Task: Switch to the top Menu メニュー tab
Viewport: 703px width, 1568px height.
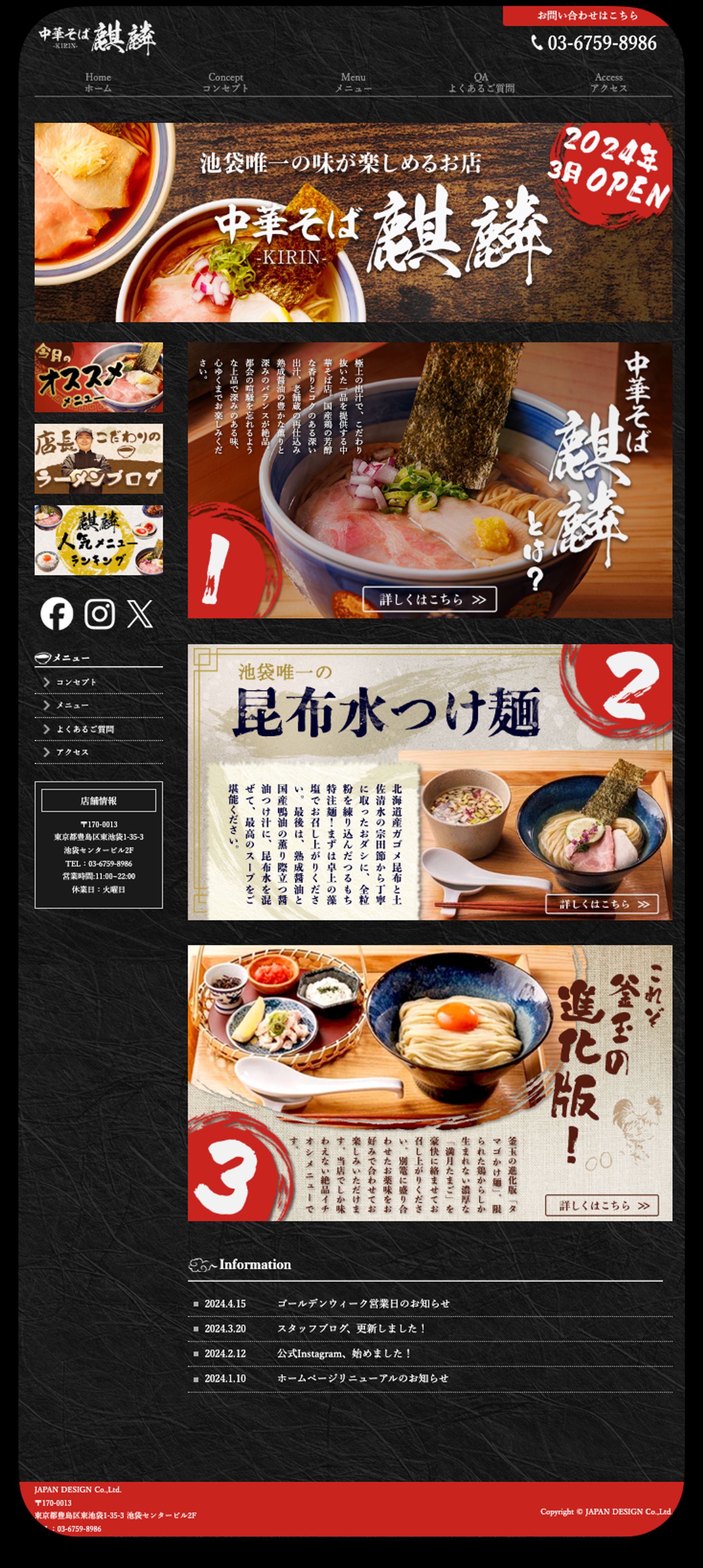Action: (353, 83)
